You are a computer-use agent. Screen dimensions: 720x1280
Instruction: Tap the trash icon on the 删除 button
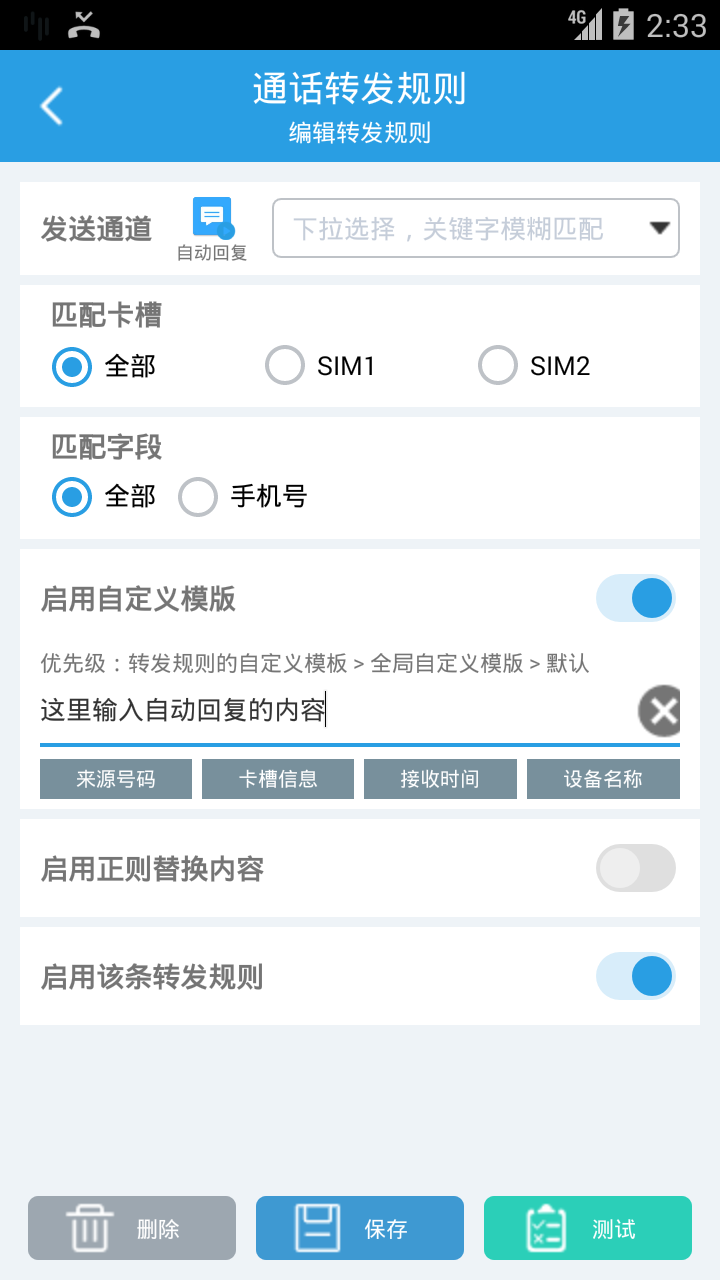coord(90,1228)
